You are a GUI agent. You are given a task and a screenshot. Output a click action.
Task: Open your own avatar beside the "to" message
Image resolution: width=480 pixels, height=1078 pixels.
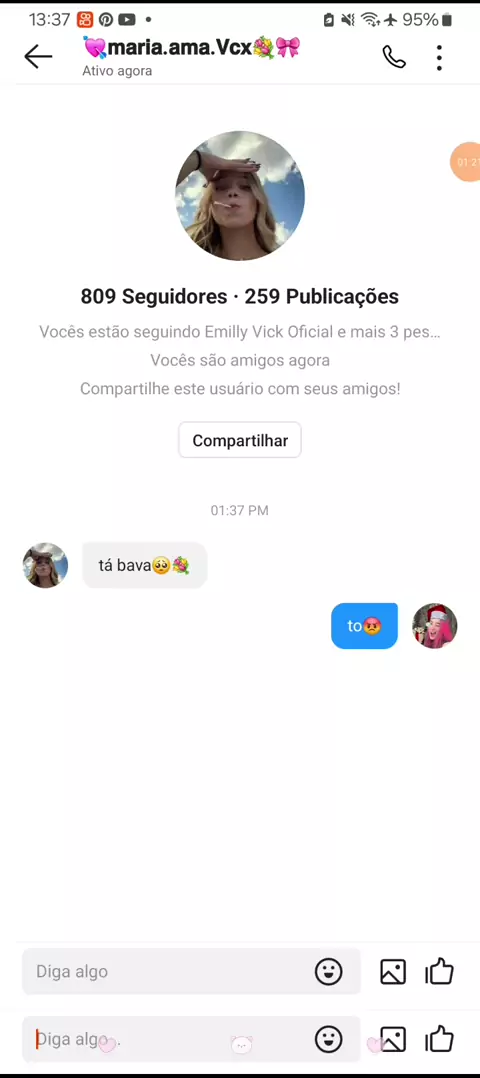[435, 626]
